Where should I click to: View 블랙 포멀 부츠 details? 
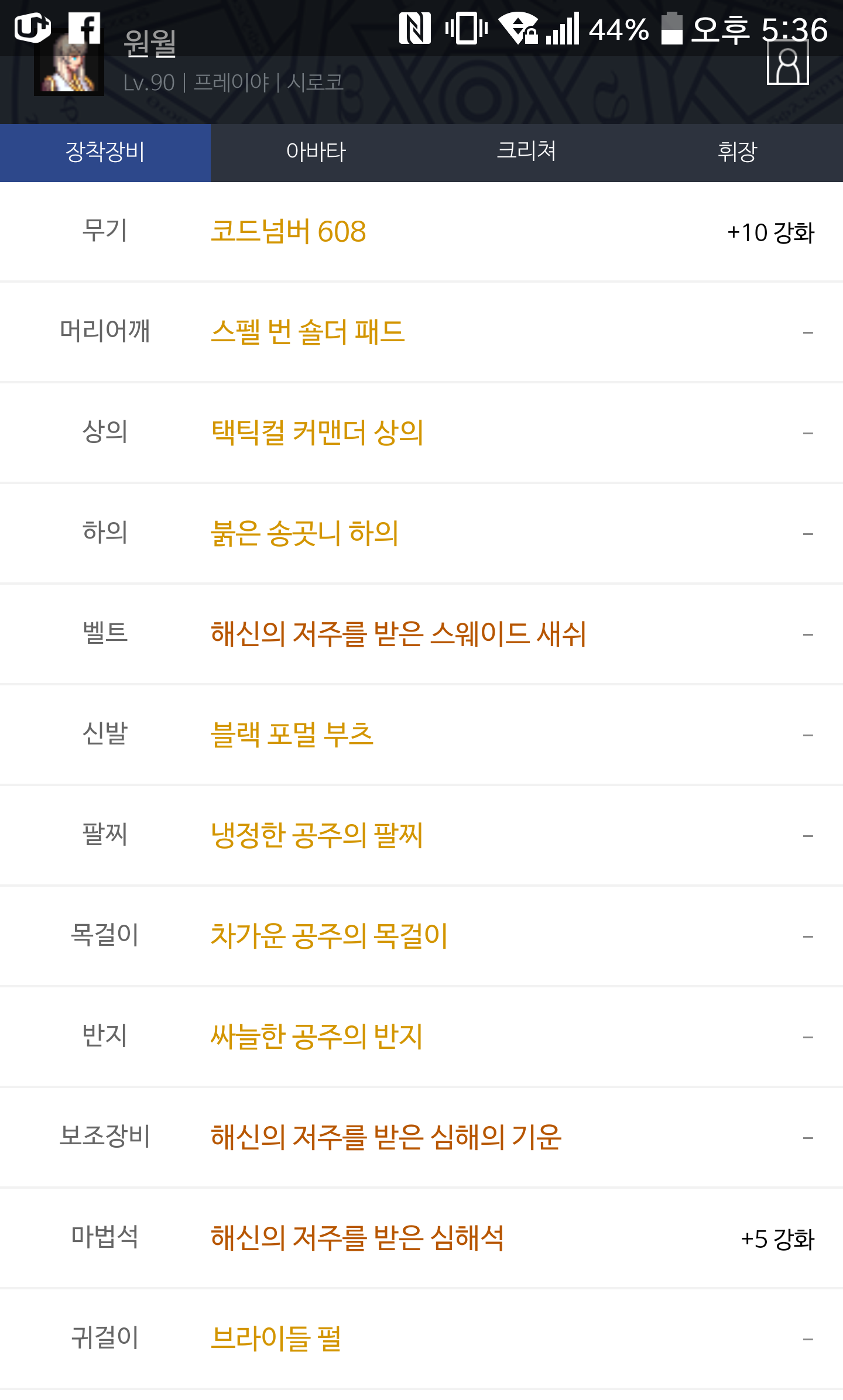(421, 735)
